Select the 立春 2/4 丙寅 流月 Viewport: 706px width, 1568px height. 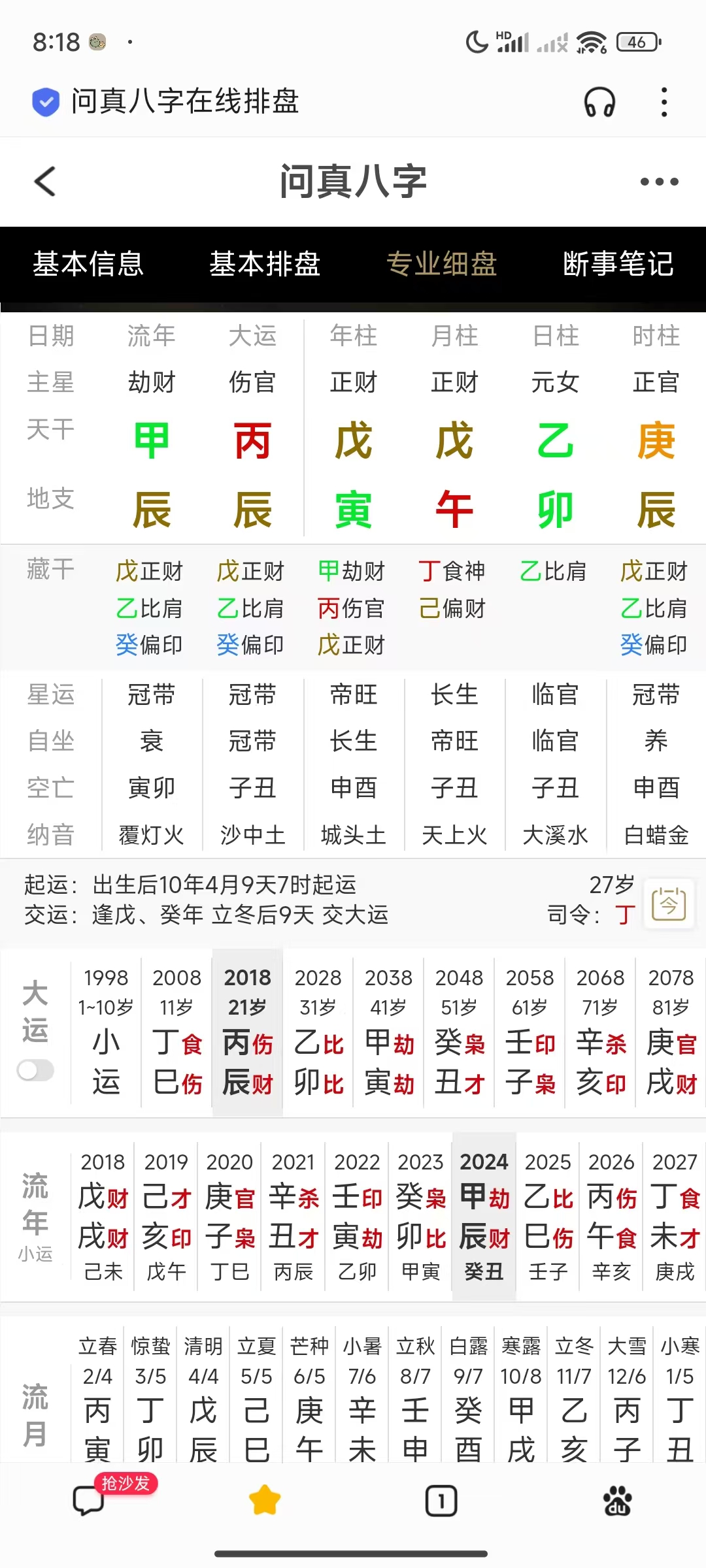tap(97, 1397)
